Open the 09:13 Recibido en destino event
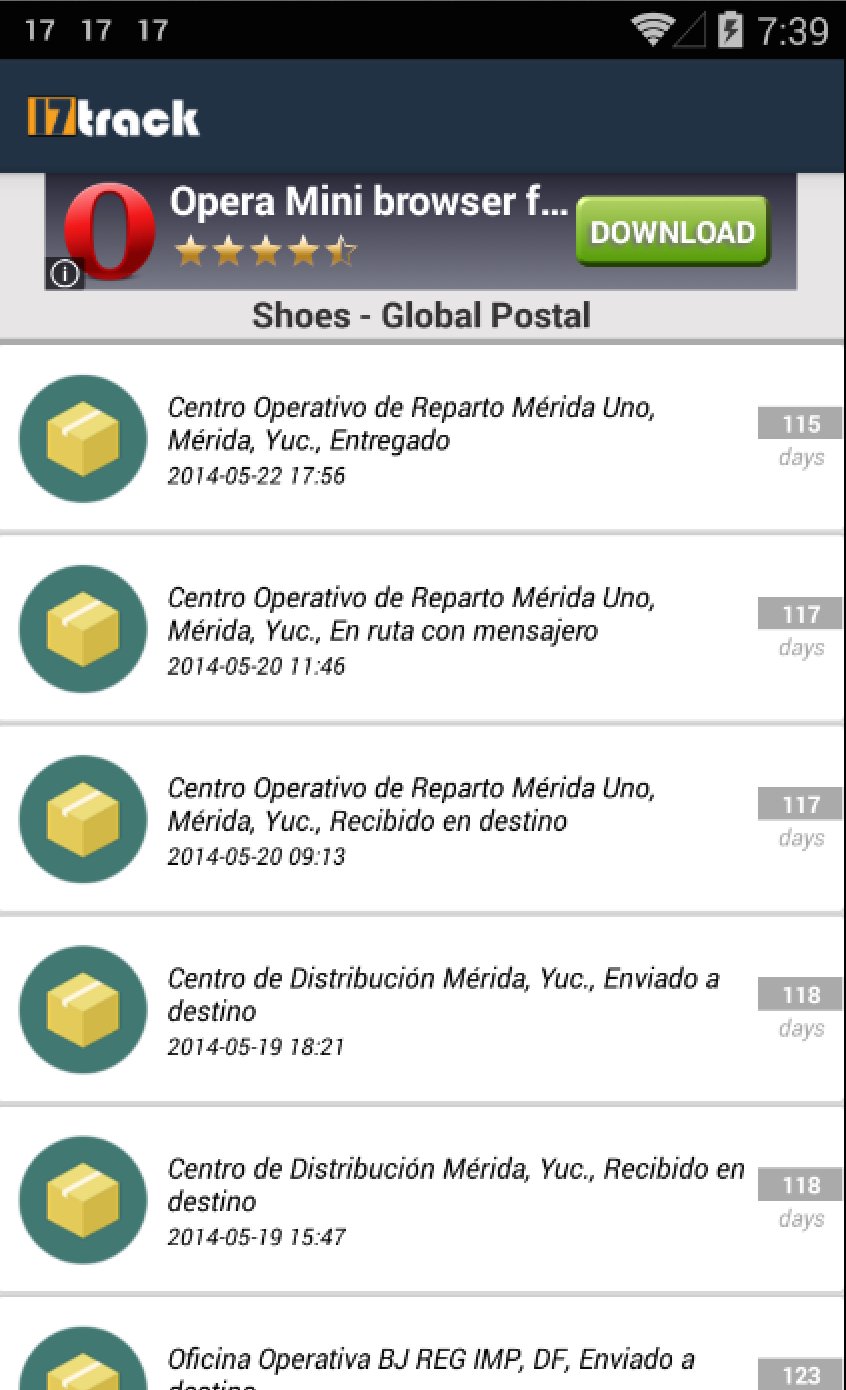The image size is (846, 1390). 421,820
